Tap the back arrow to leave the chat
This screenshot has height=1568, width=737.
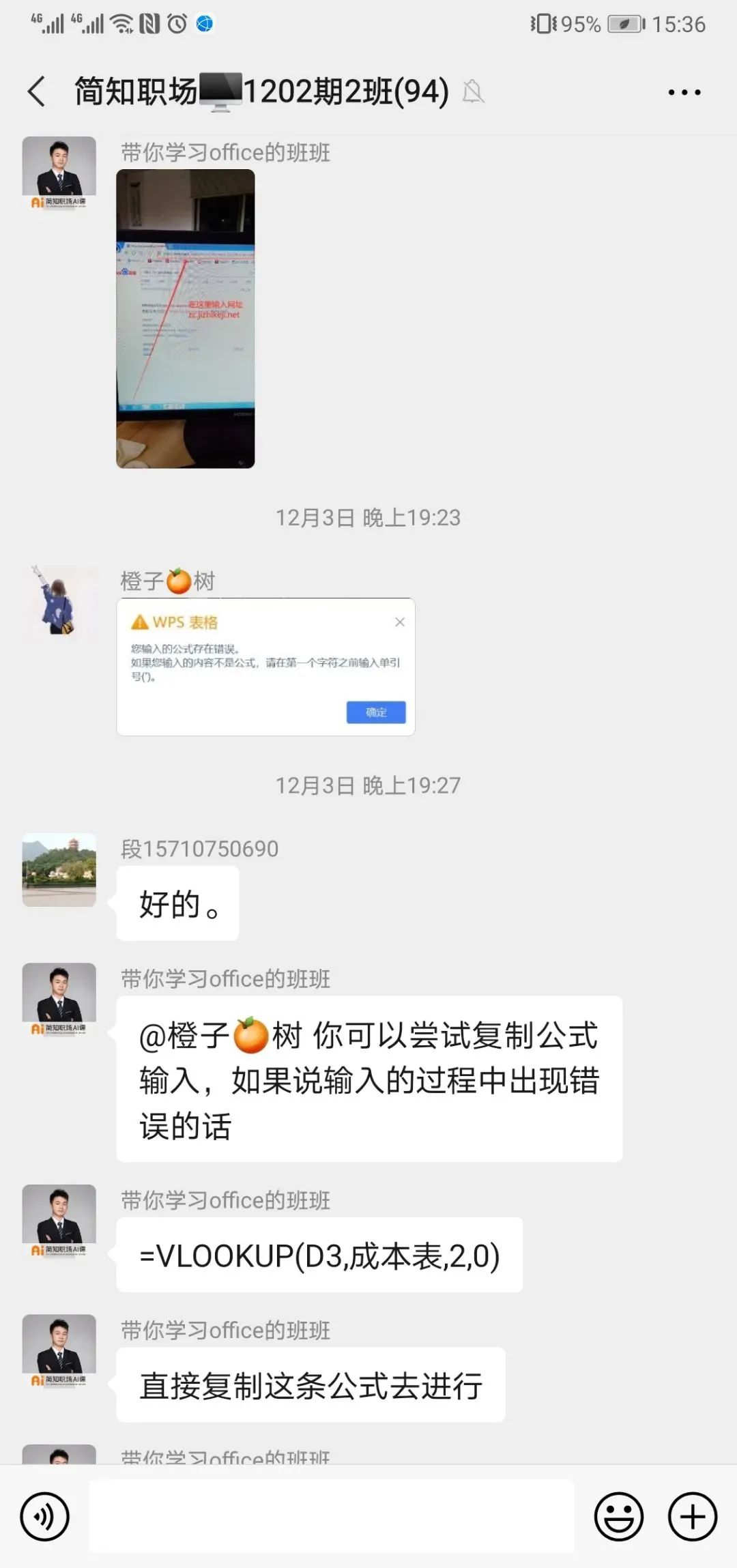coord(38,92)
